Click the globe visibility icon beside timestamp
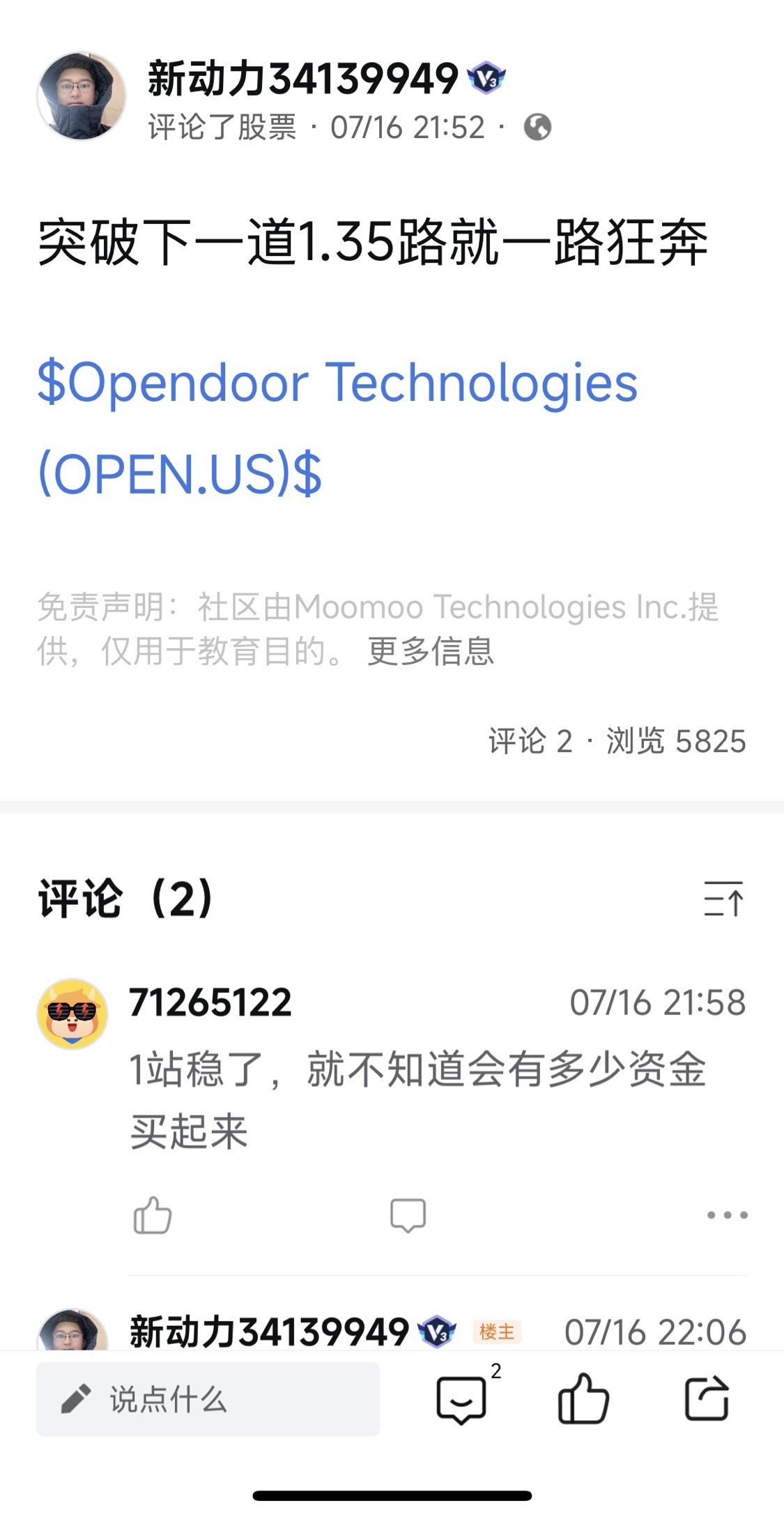 coord(537,129)
